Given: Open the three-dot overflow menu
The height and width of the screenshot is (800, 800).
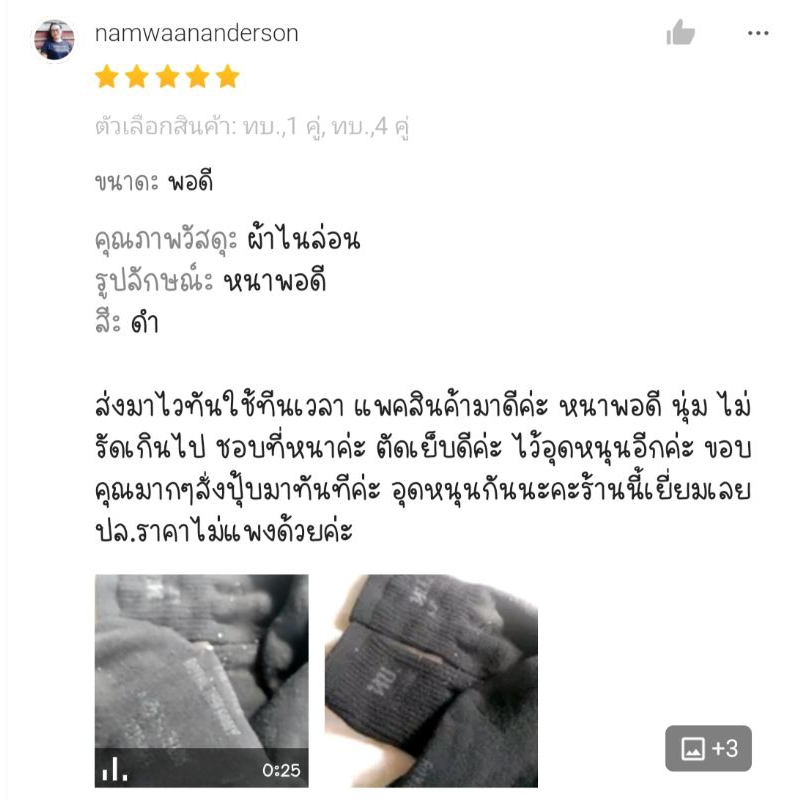Looking at the screenshot, I should [x=758, y=33].
